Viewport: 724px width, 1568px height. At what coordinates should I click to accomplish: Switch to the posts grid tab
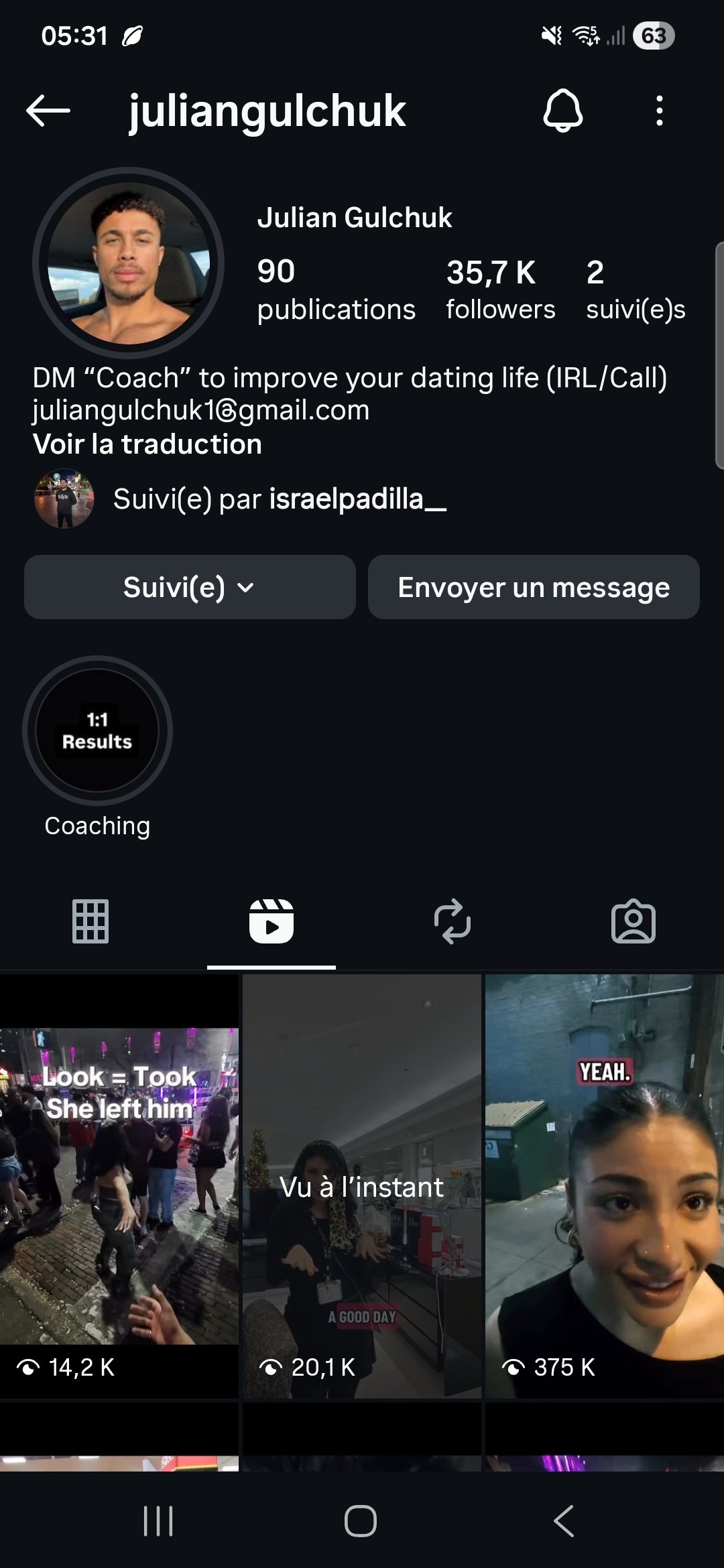(90, 921)
